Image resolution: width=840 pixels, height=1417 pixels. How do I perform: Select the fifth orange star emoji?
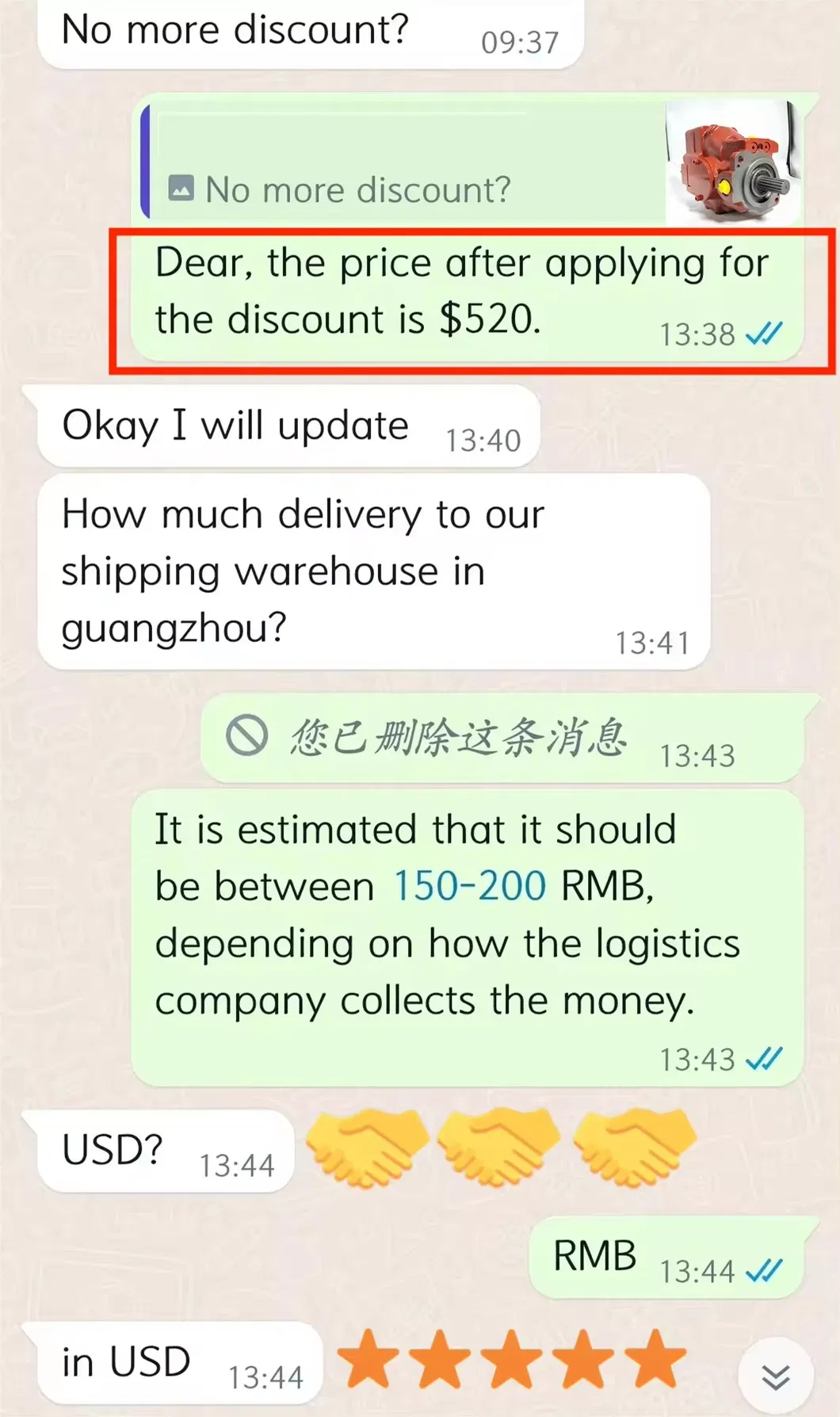click(653, 1358)
